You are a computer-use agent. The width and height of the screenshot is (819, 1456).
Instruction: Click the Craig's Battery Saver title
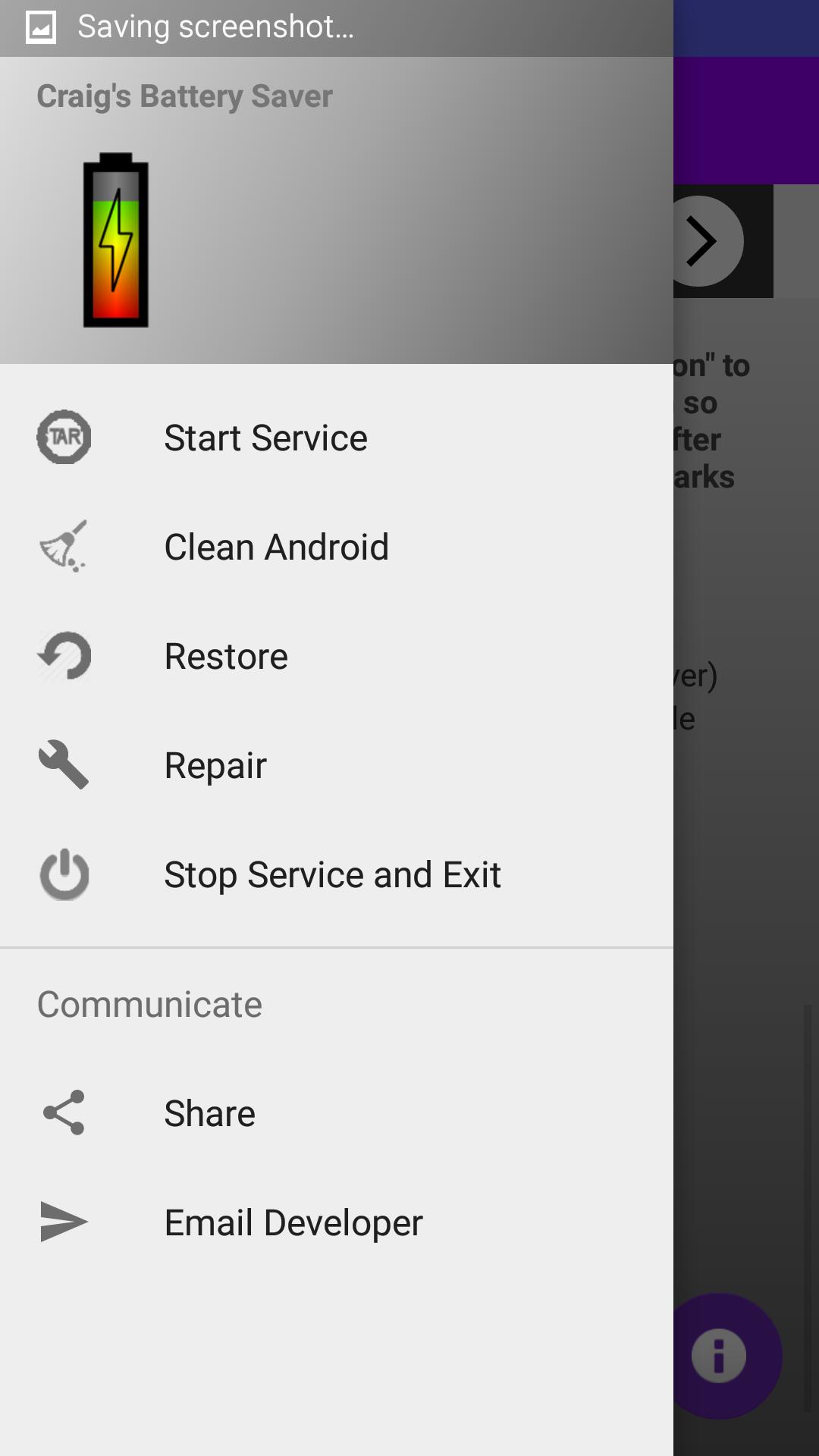click(185, 96)
